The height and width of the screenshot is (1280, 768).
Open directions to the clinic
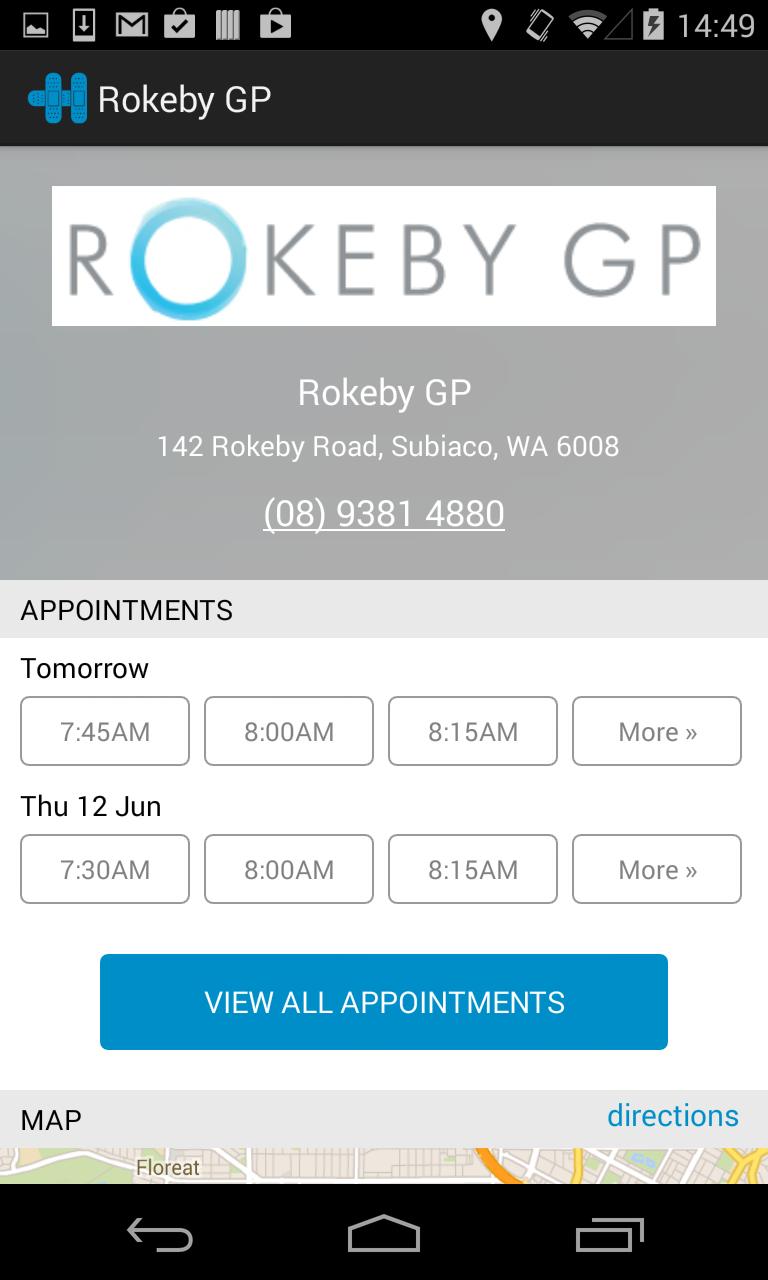672,1115
